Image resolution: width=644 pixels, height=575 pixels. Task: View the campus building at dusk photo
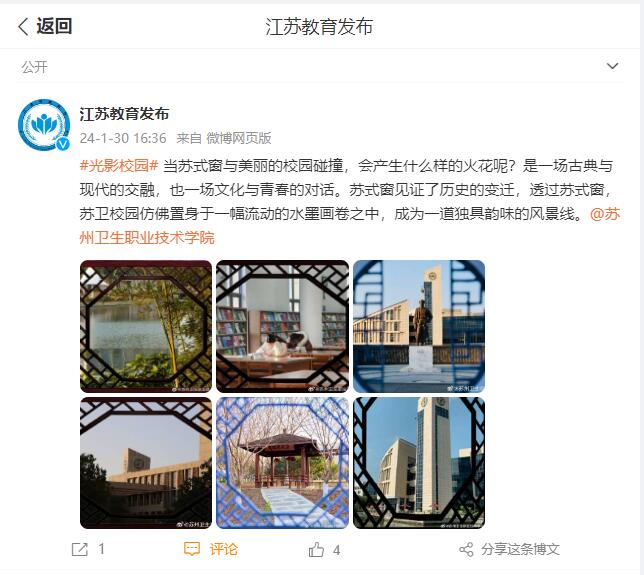point(146,463)
